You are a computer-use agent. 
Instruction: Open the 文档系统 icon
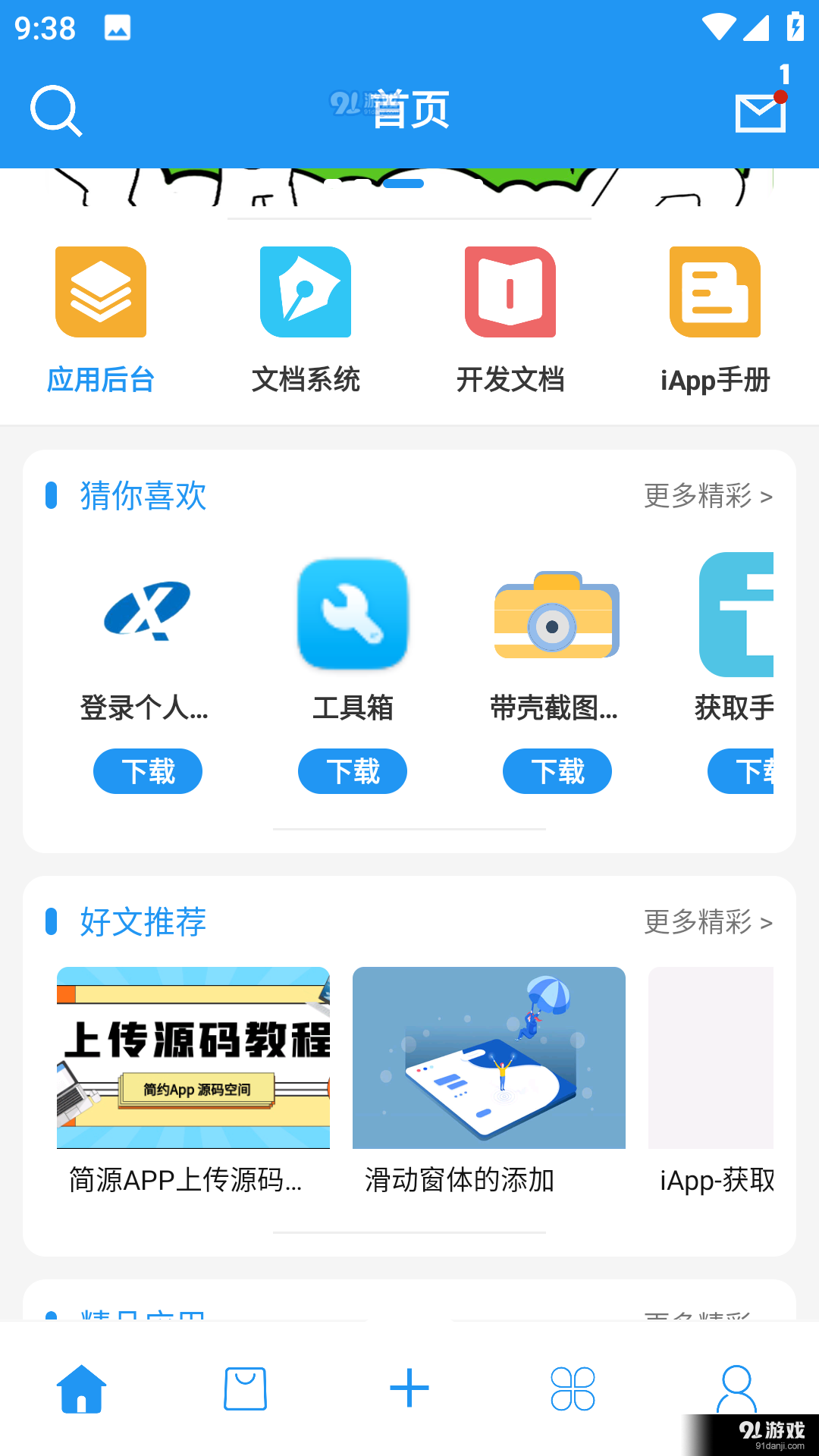[306, 292]
